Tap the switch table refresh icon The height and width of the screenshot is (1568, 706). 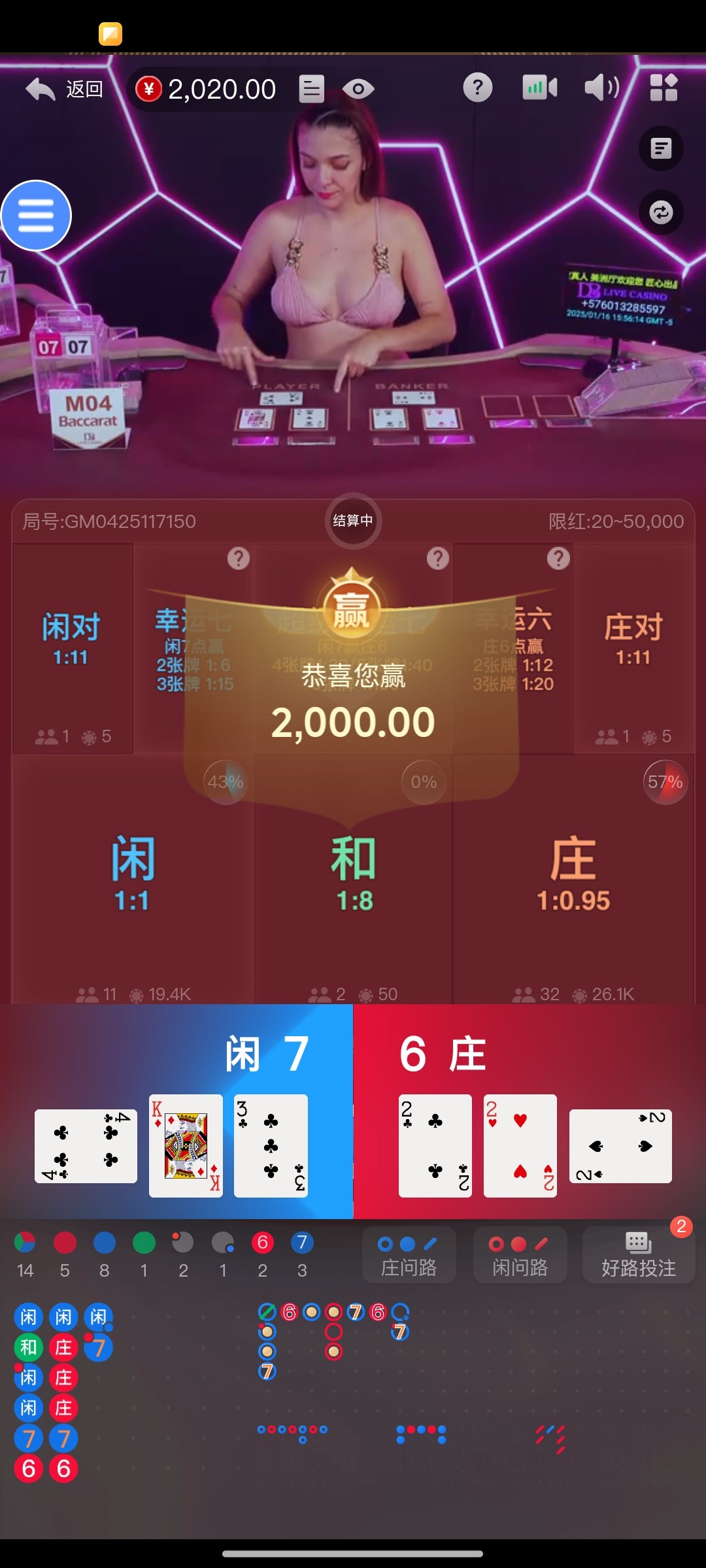point(661,212)
